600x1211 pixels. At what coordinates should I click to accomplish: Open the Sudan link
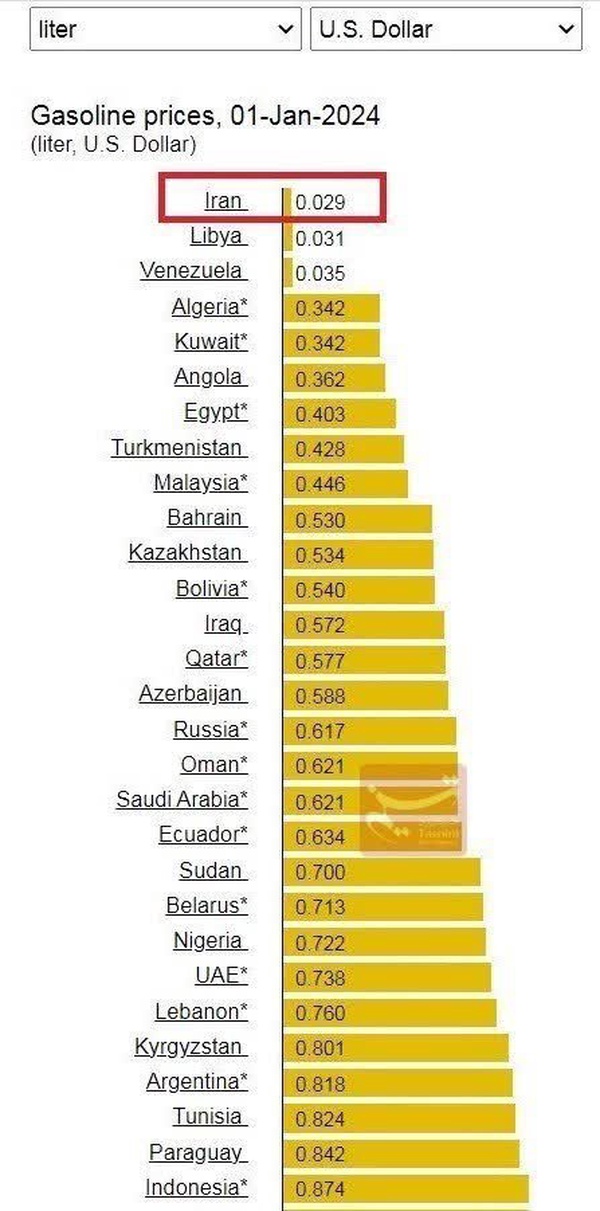click(213, 871)
